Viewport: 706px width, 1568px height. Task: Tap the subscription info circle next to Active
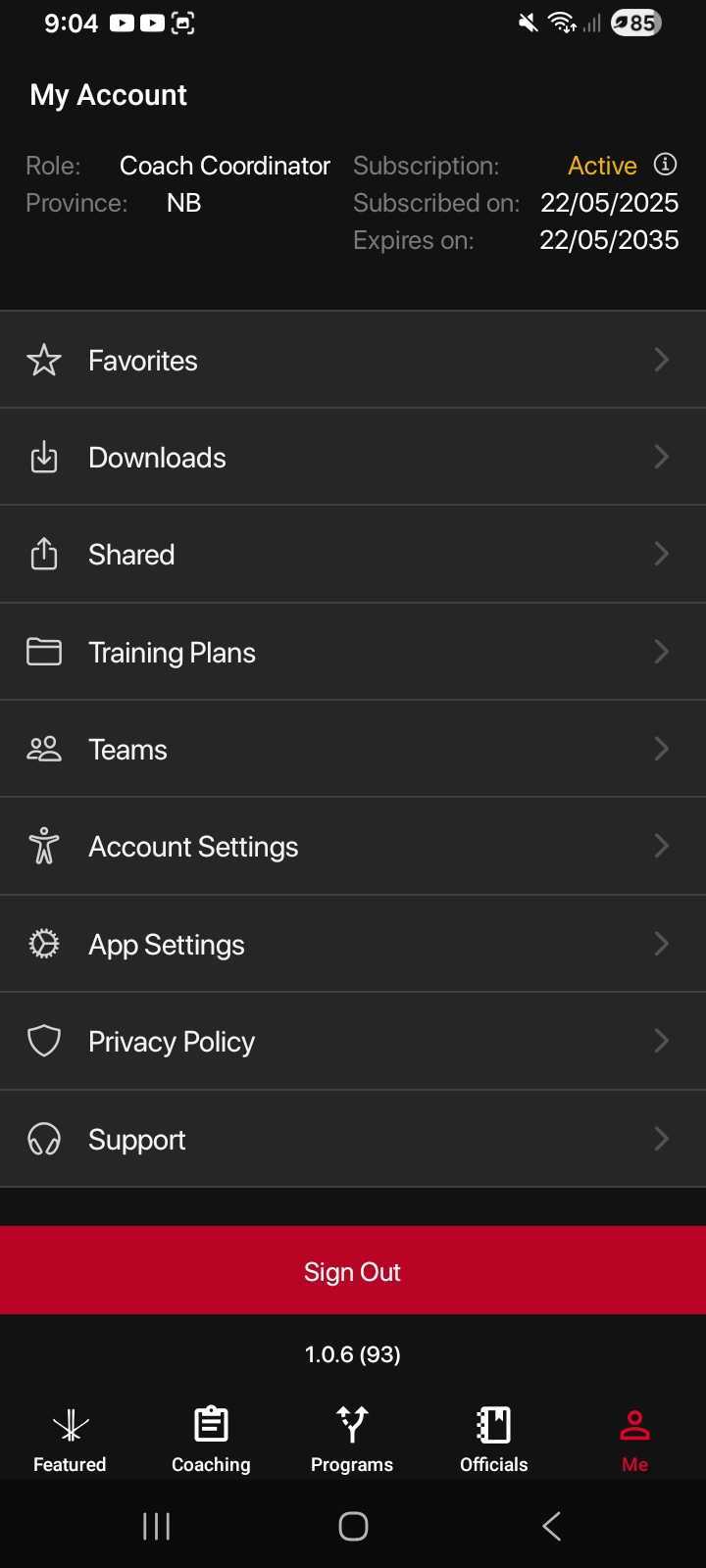665,165
